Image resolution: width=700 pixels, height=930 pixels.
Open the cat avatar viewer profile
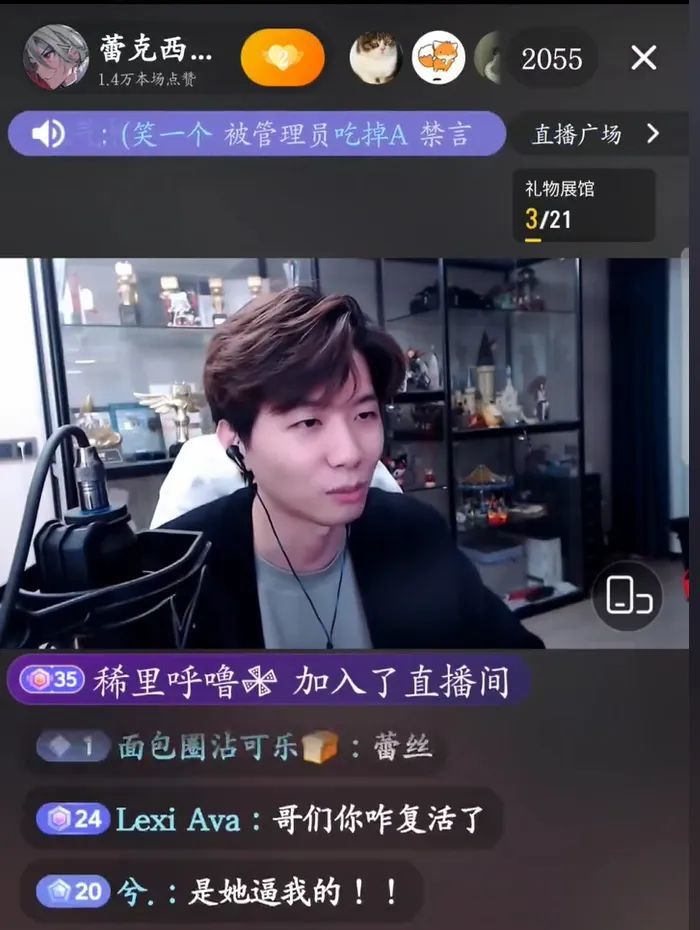click(x=375, y=58)
